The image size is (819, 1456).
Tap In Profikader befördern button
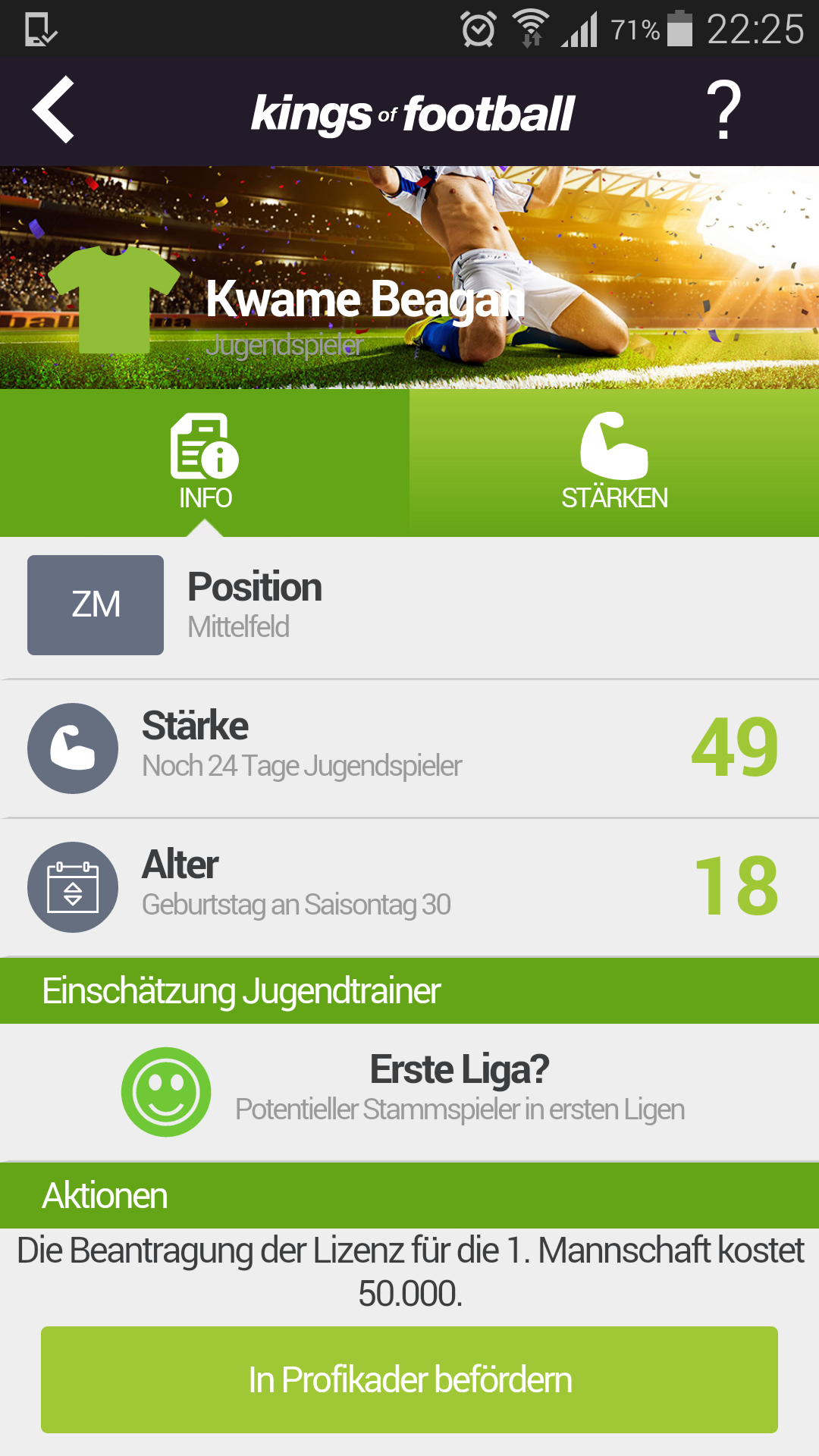pyautogui.click(x=409, y=1379)
